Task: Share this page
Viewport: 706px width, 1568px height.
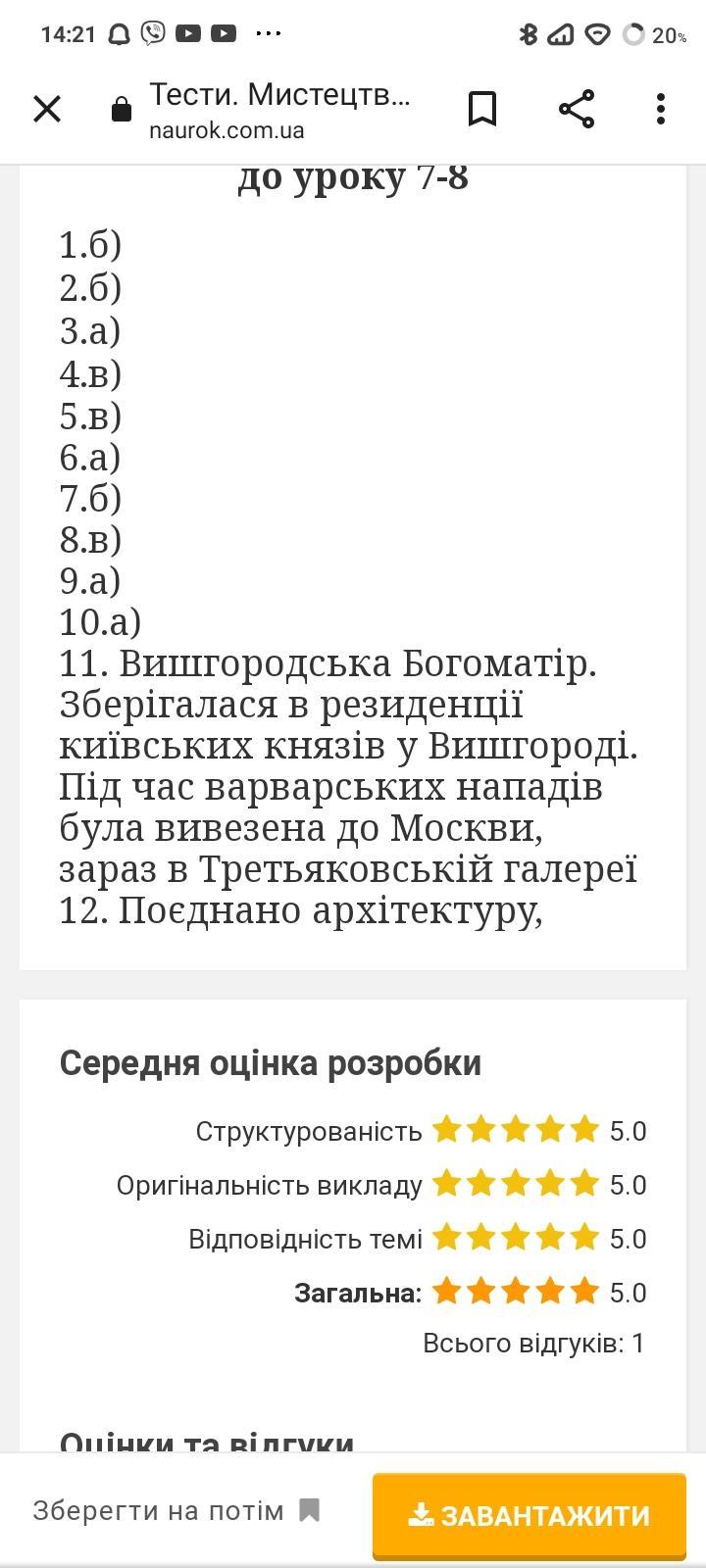Action: pyautogui.click(x=577, y=109)
